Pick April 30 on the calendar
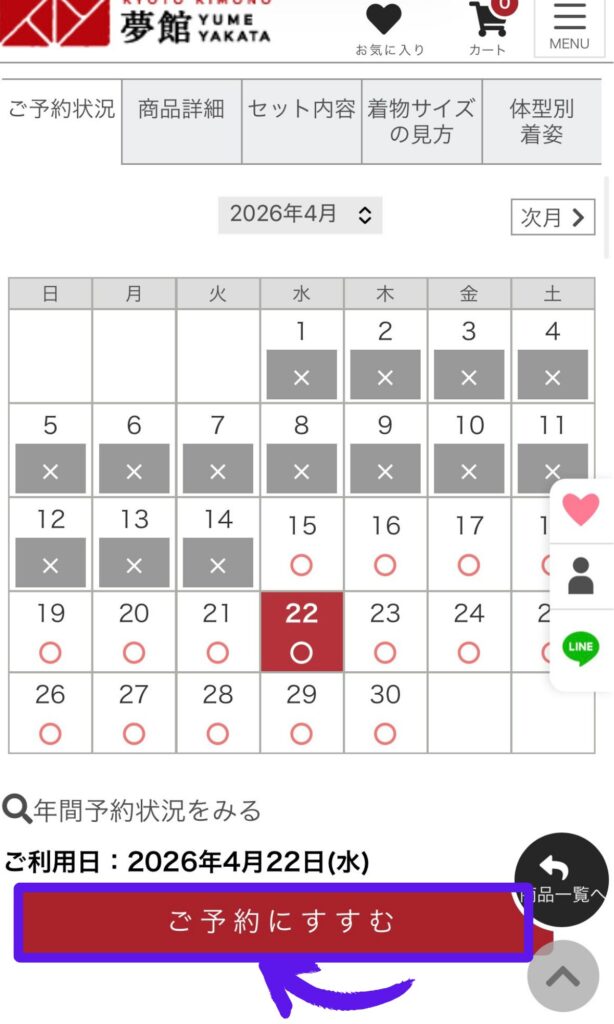 point(385,714)
